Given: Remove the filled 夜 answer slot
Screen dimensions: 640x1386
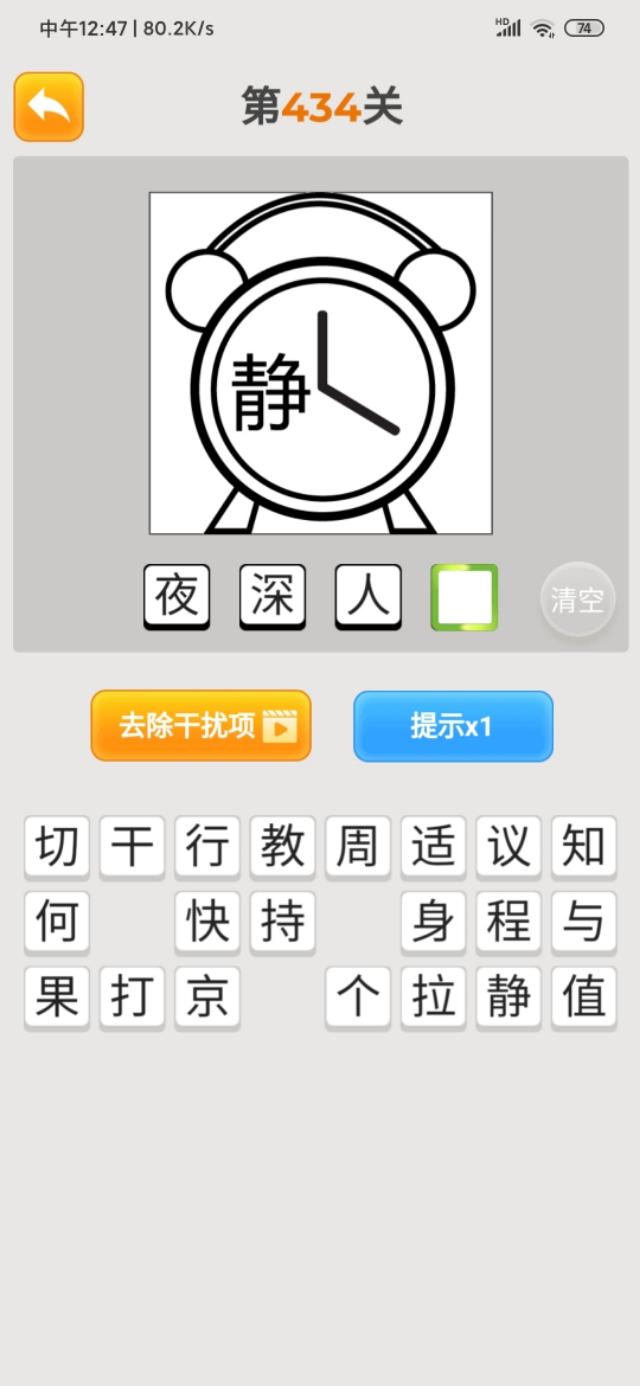Looking at the screenshot, I should coord(177,597).
